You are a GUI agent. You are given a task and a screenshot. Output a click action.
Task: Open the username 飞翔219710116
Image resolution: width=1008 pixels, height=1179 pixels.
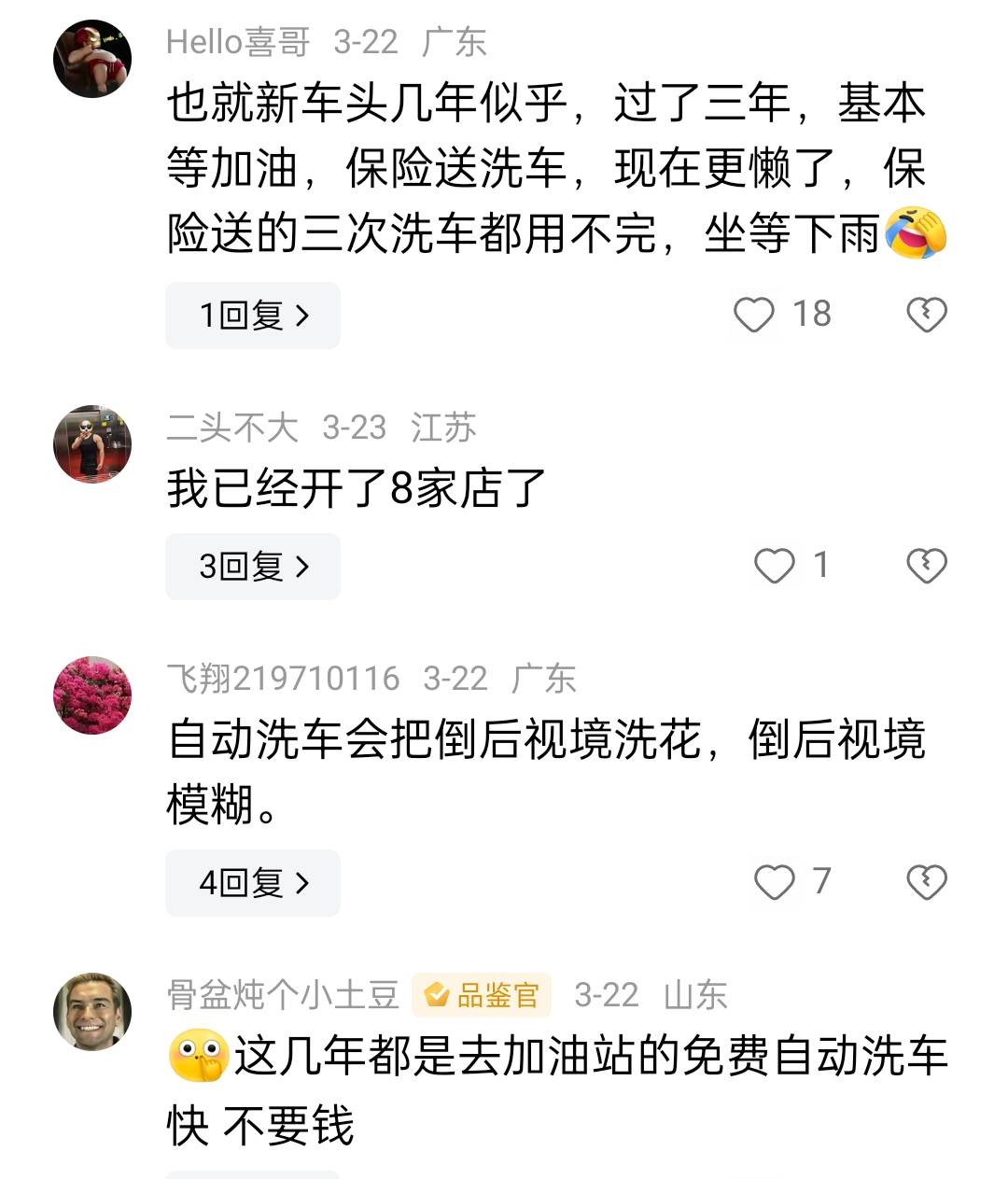tap(283, 679)
